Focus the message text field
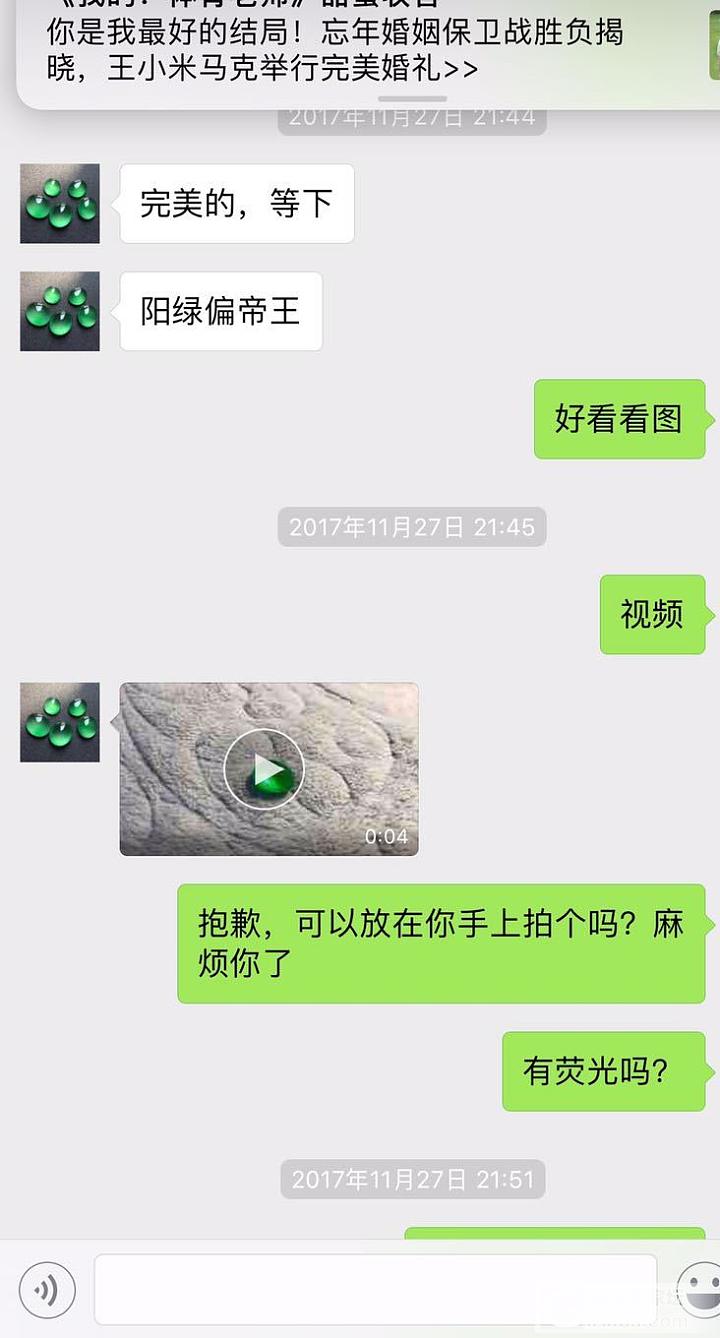Screen dimensions: 720x1338 [375, 1289]
